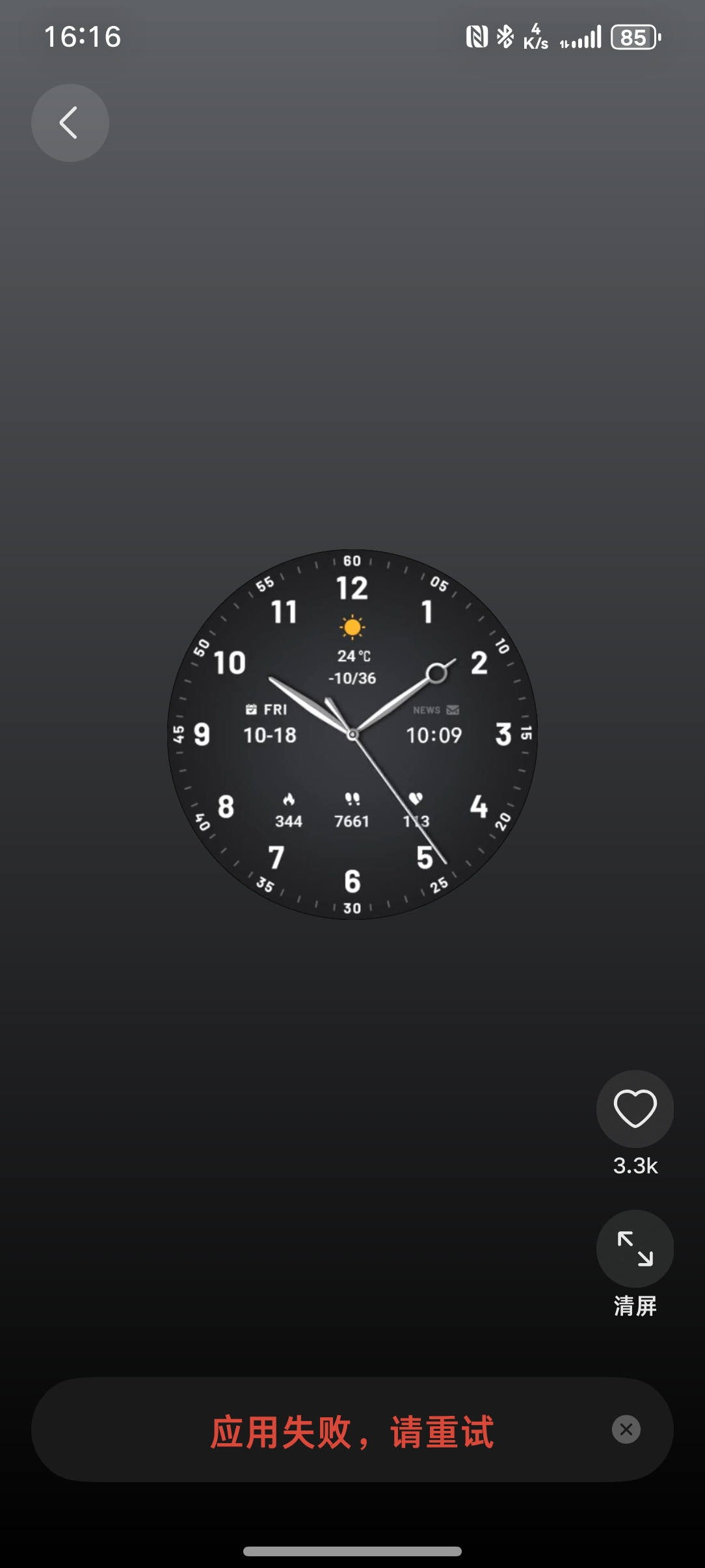Go back using the top-left arrow
705x1568 pixels.
pos(70,123)
